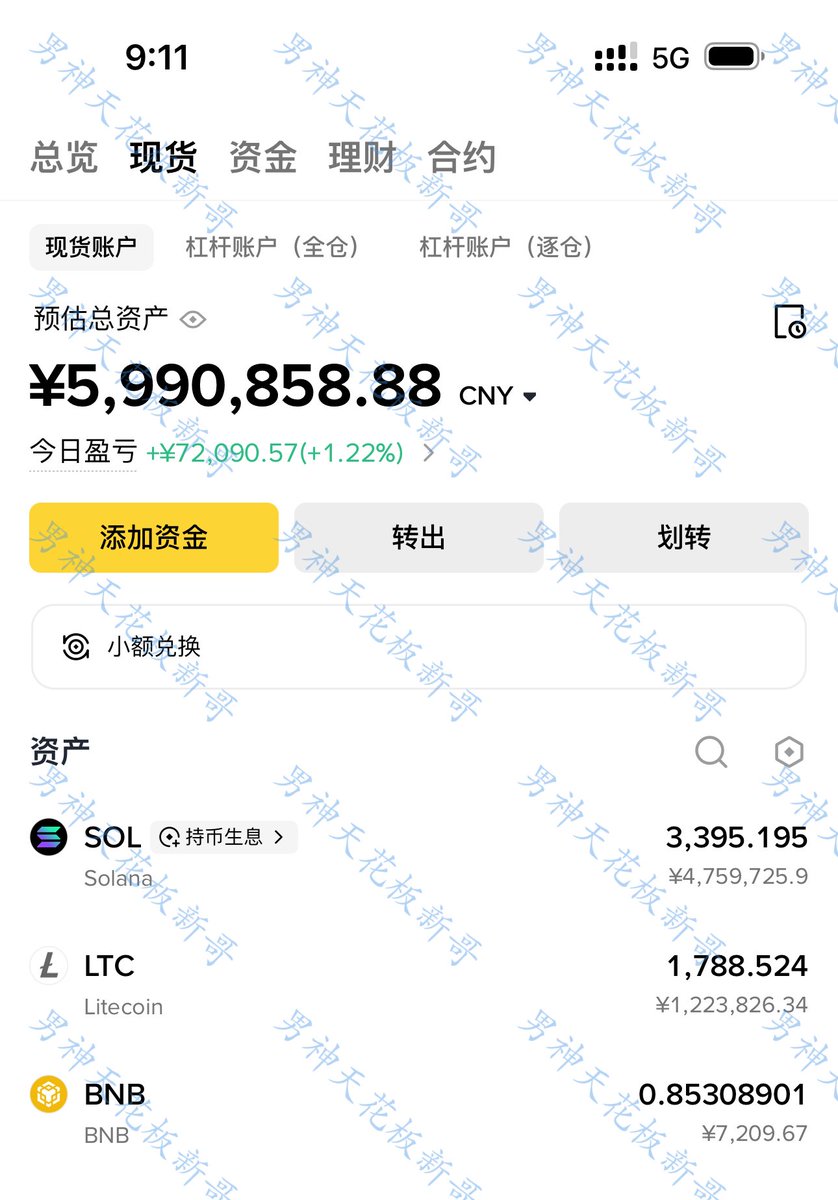Viewport: 838px width, 1200px height.
Task: Search within the assets list
Action: (x=711, y=752)
